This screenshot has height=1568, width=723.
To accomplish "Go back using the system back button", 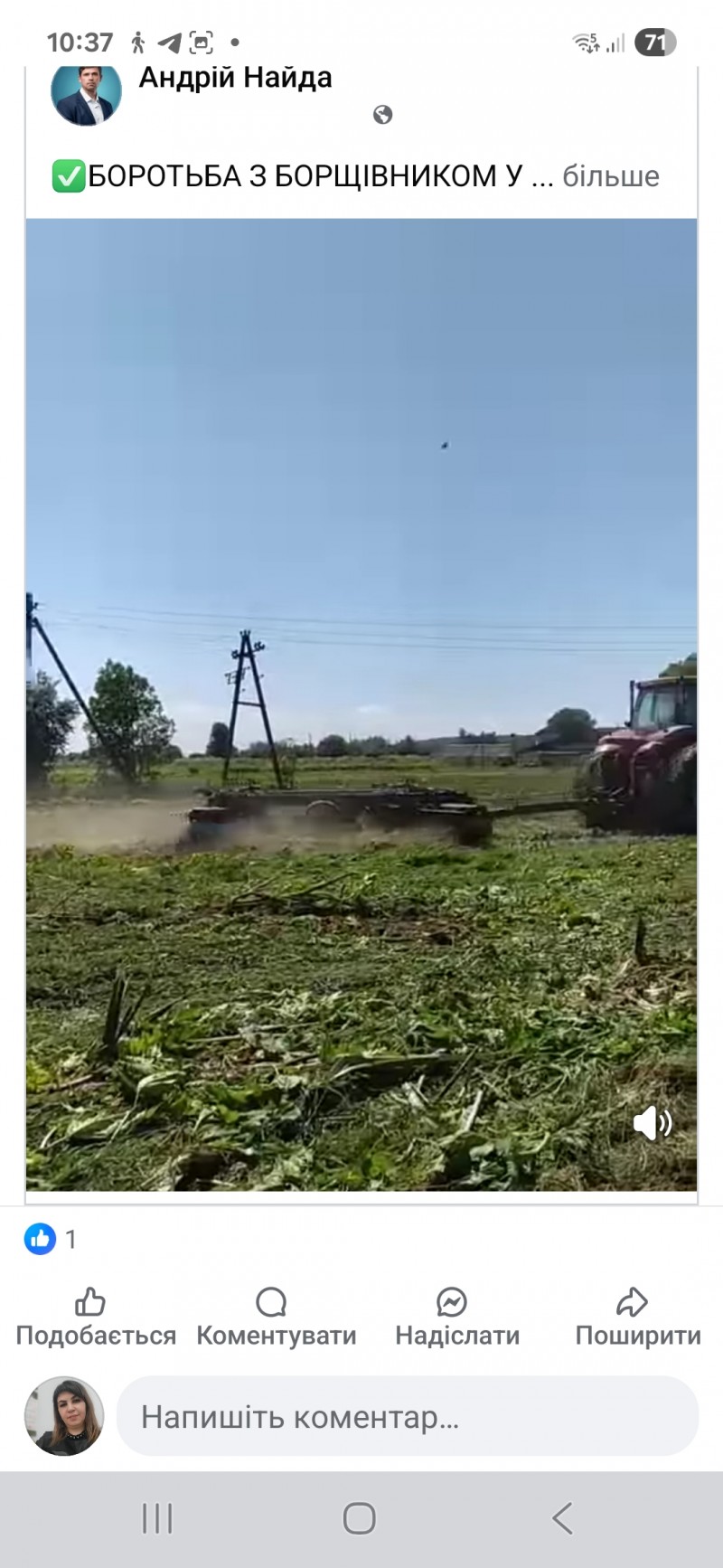I will [x=562, y=1518].
